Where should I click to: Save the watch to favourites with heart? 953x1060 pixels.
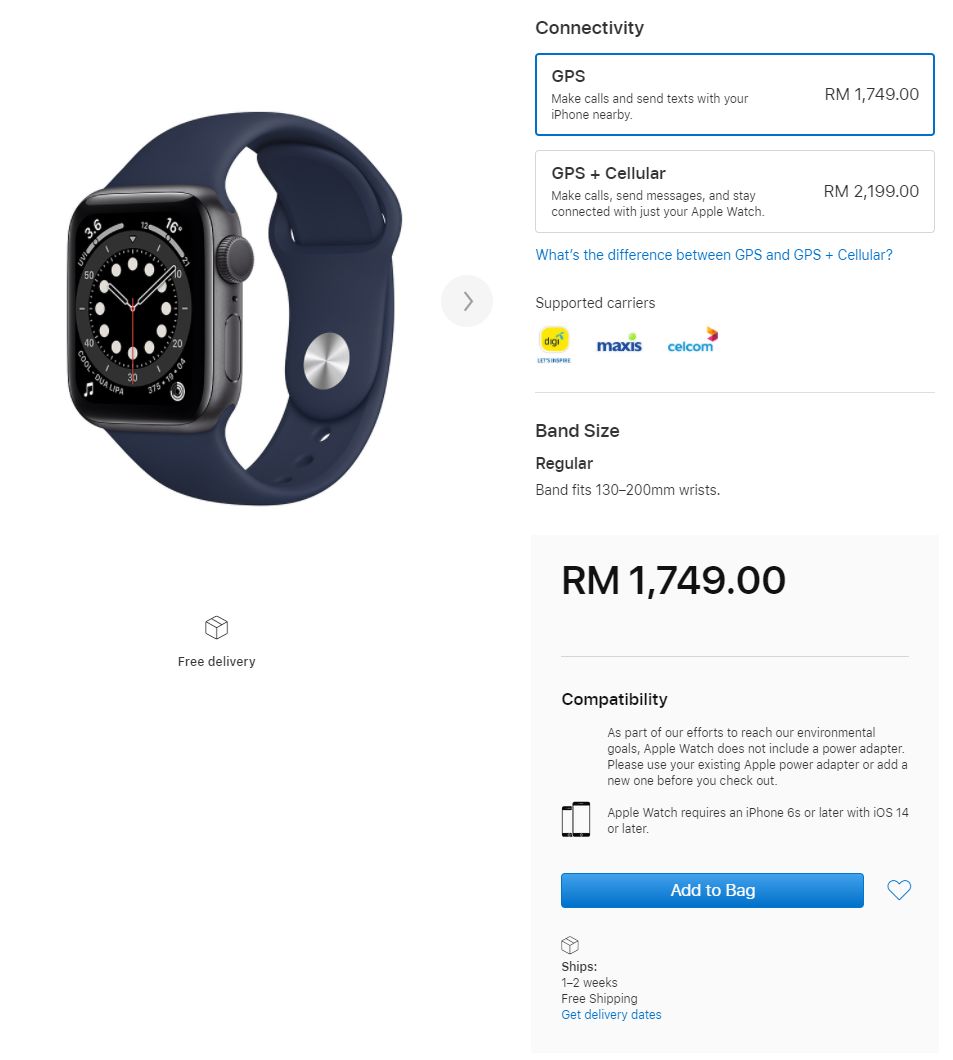tap(899, 889)
